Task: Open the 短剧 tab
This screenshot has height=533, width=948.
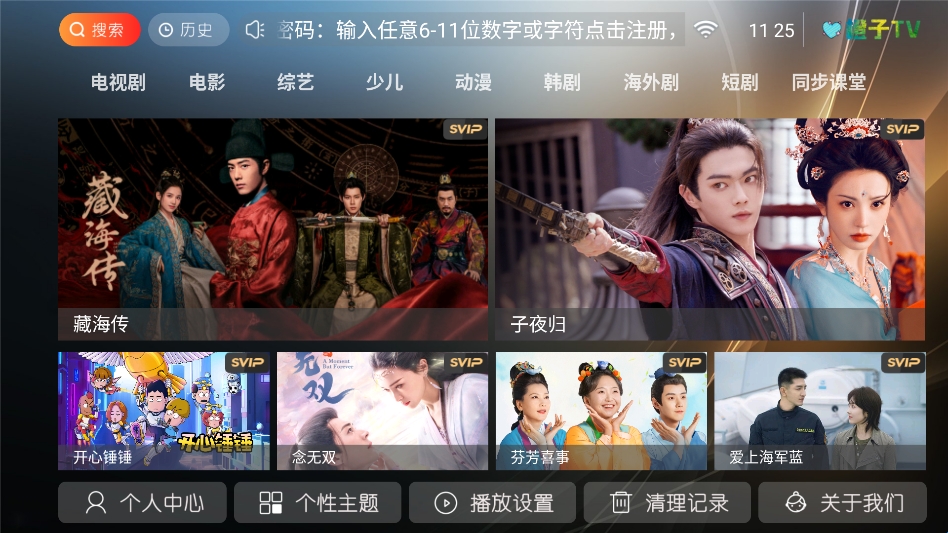Action: click(740, 83)
